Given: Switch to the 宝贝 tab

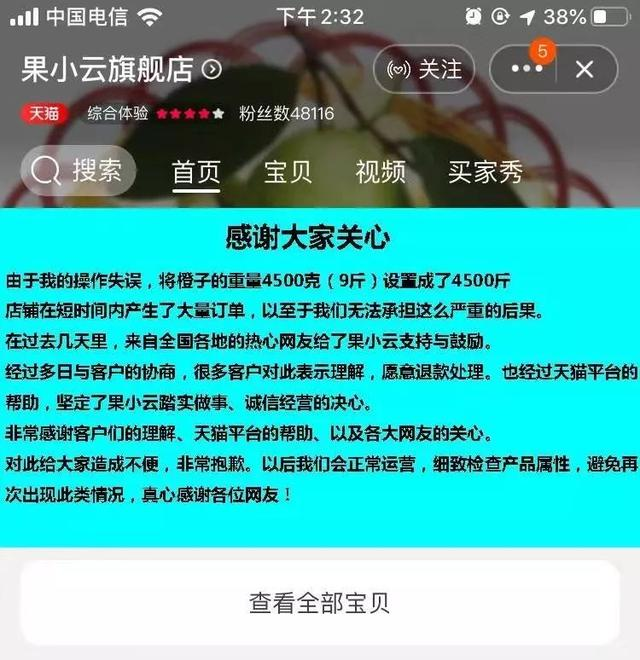Looking at the screenshot, I should pyautogui.click(x=288, y=171).
